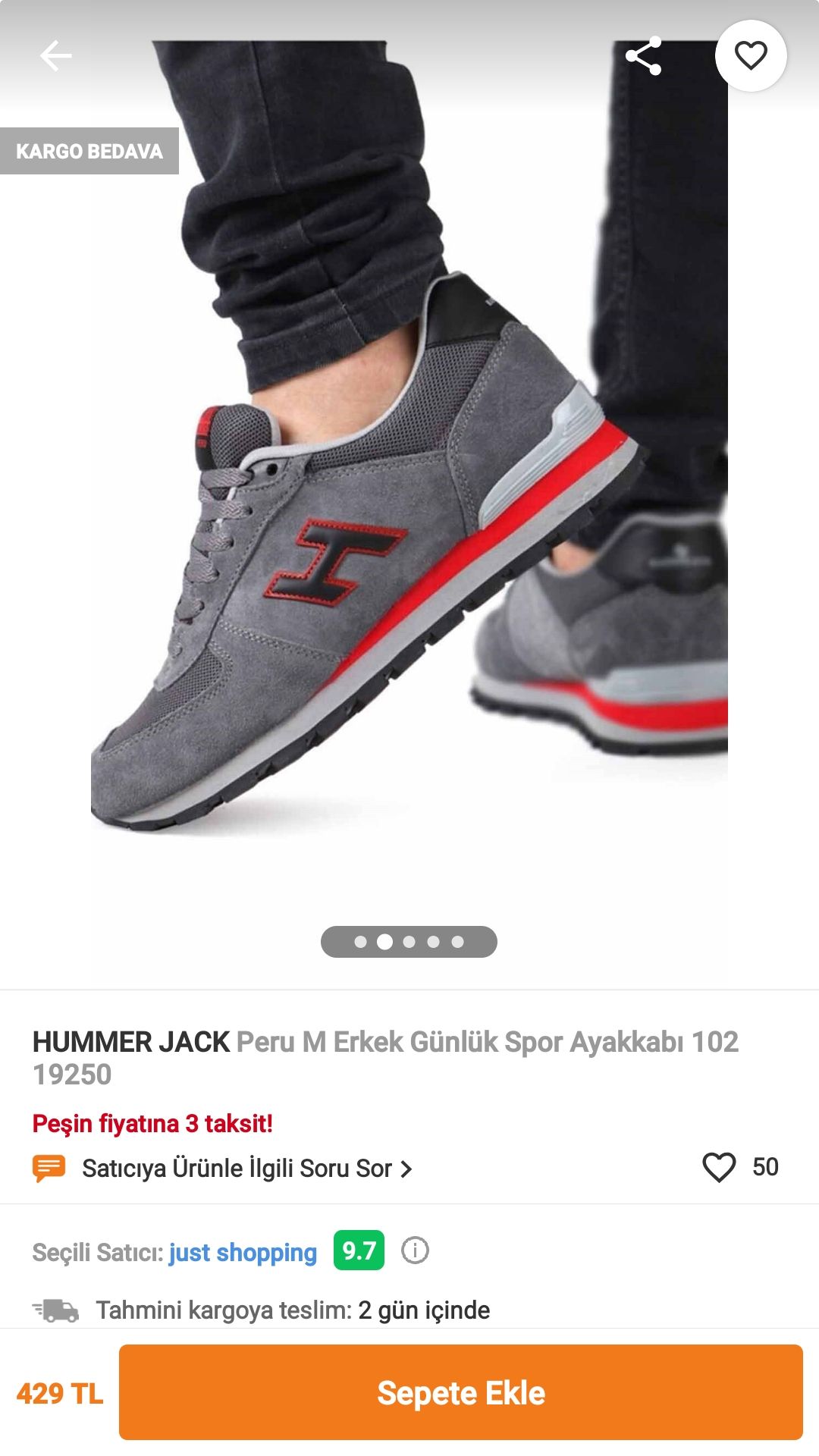
Task: View seller rating info icon
Action: pyautogui.click(x=415, y=1250)
